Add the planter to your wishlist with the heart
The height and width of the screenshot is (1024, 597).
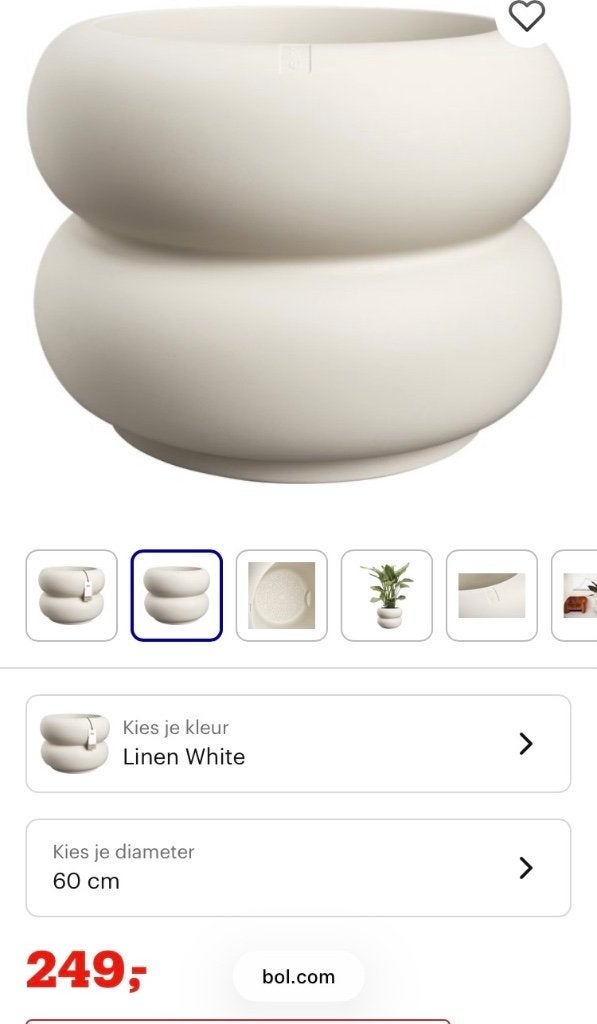(x=526, y=16)
